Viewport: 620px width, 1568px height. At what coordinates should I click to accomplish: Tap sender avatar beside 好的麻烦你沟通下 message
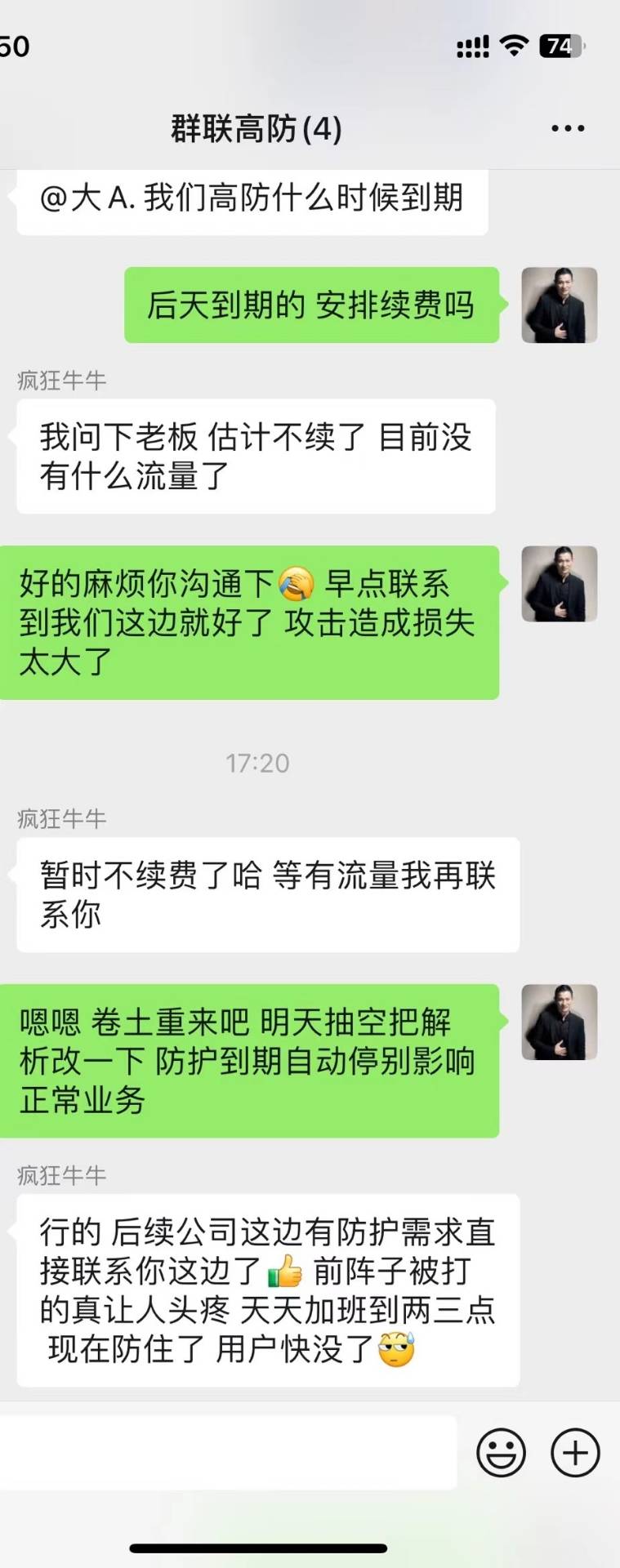coord(560,584)
